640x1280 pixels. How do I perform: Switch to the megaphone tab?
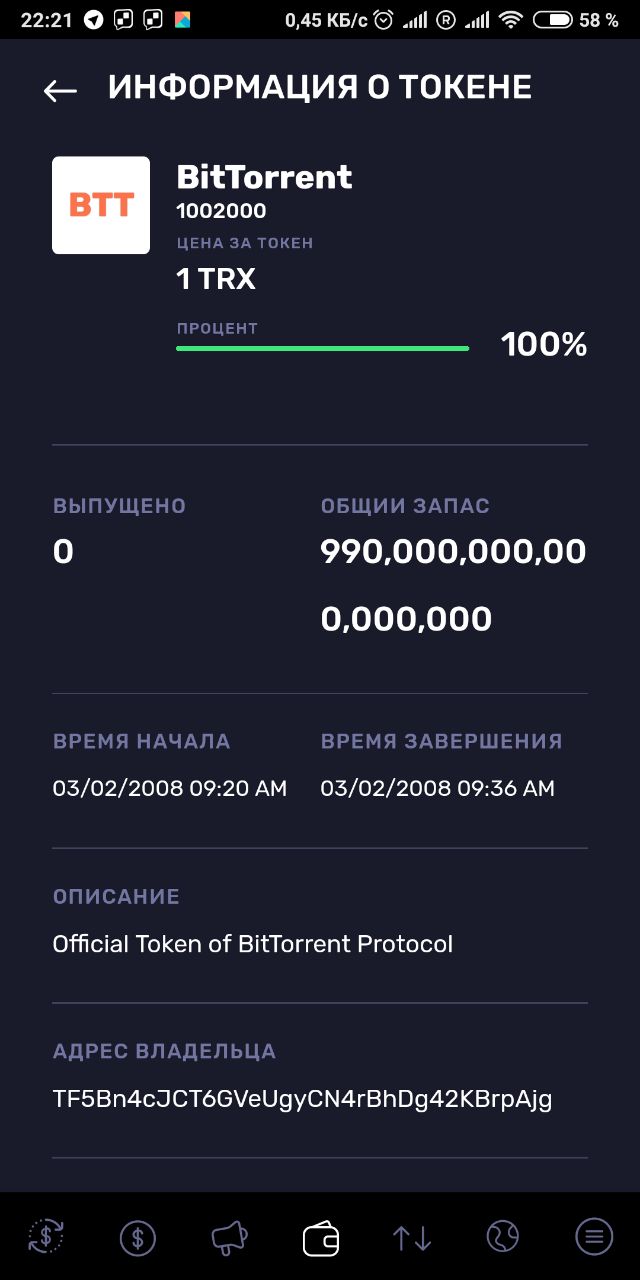click(x=229, y=1238)
